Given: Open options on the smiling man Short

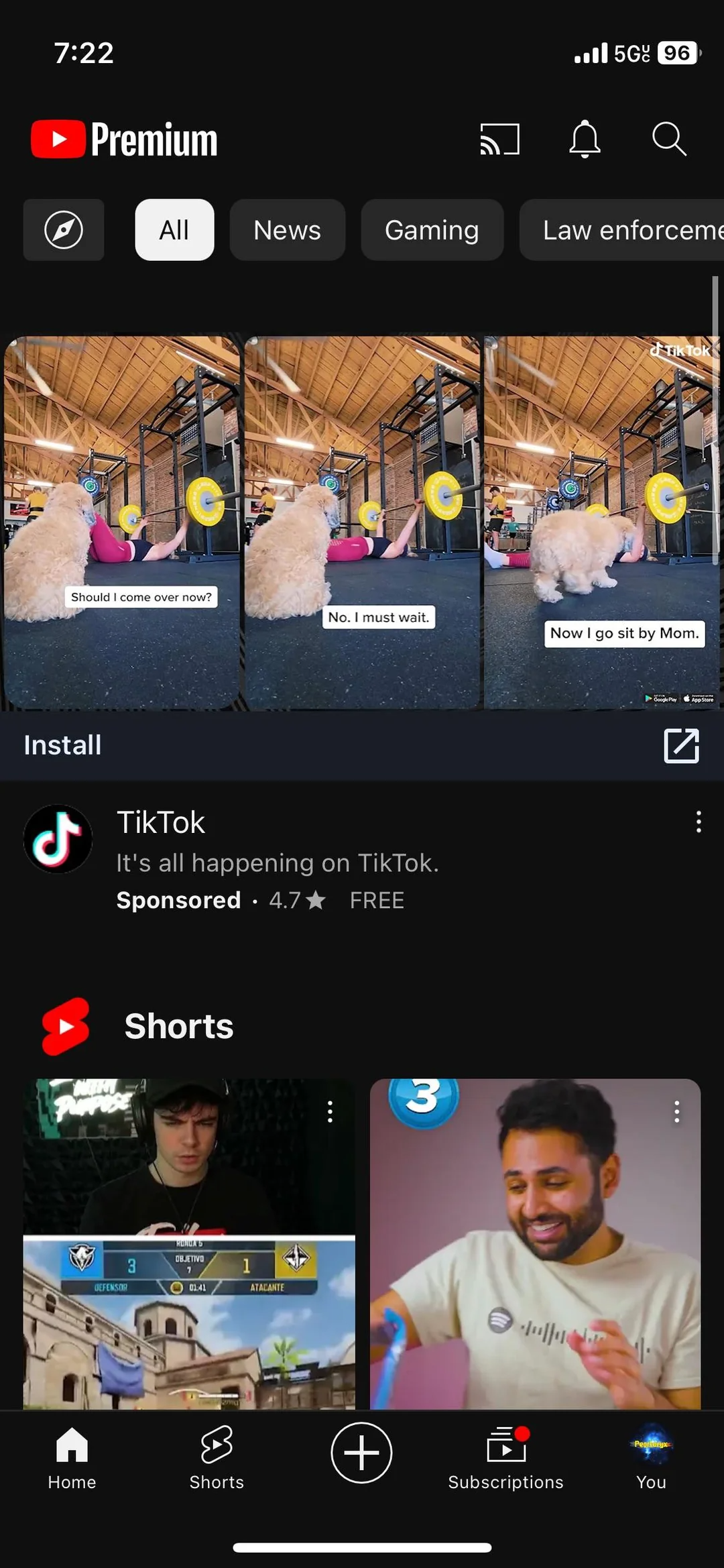Looking at the screenshot, I should (677, 1112).
